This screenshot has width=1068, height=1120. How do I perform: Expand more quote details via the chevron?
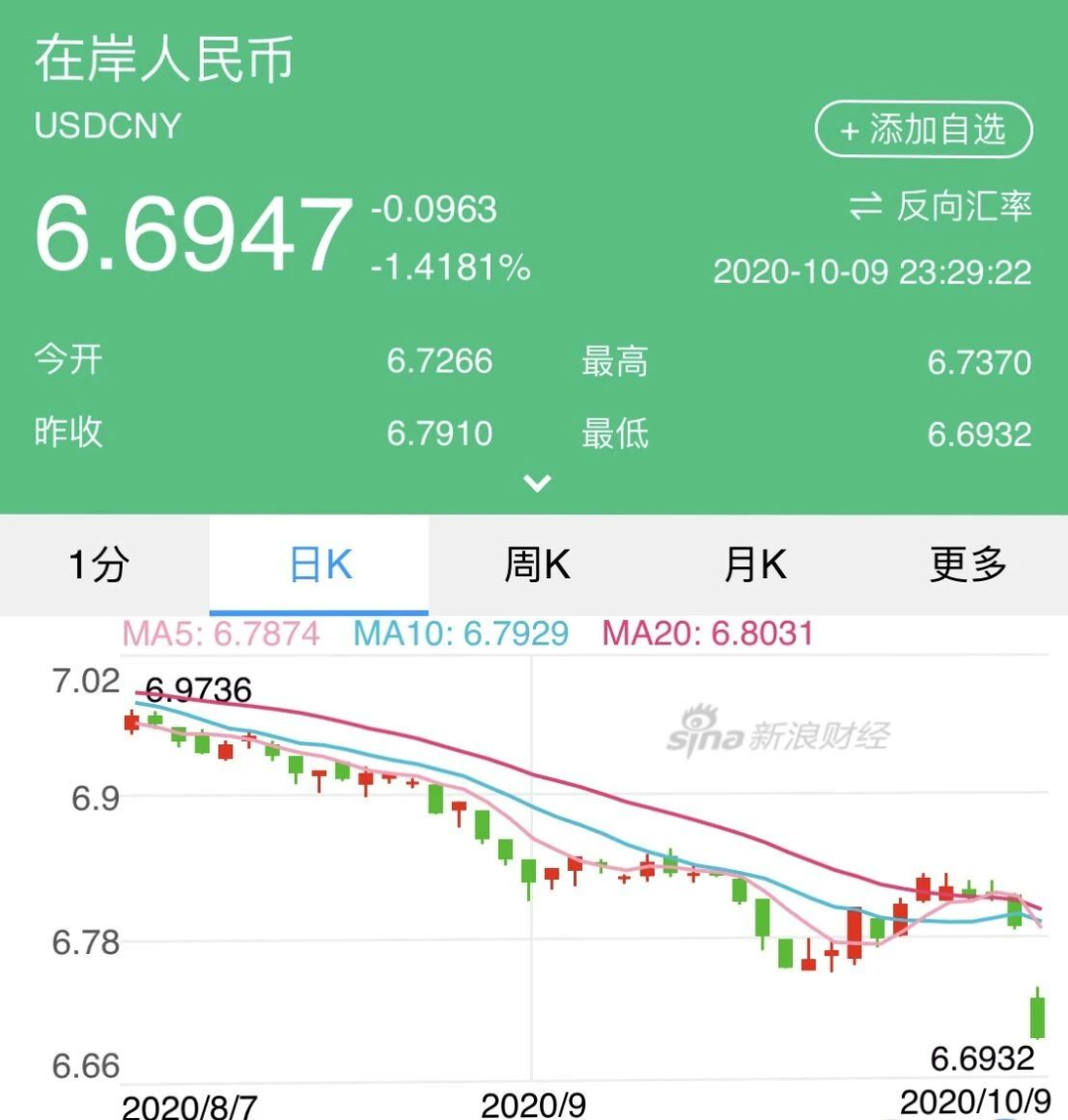coord(537,483)
